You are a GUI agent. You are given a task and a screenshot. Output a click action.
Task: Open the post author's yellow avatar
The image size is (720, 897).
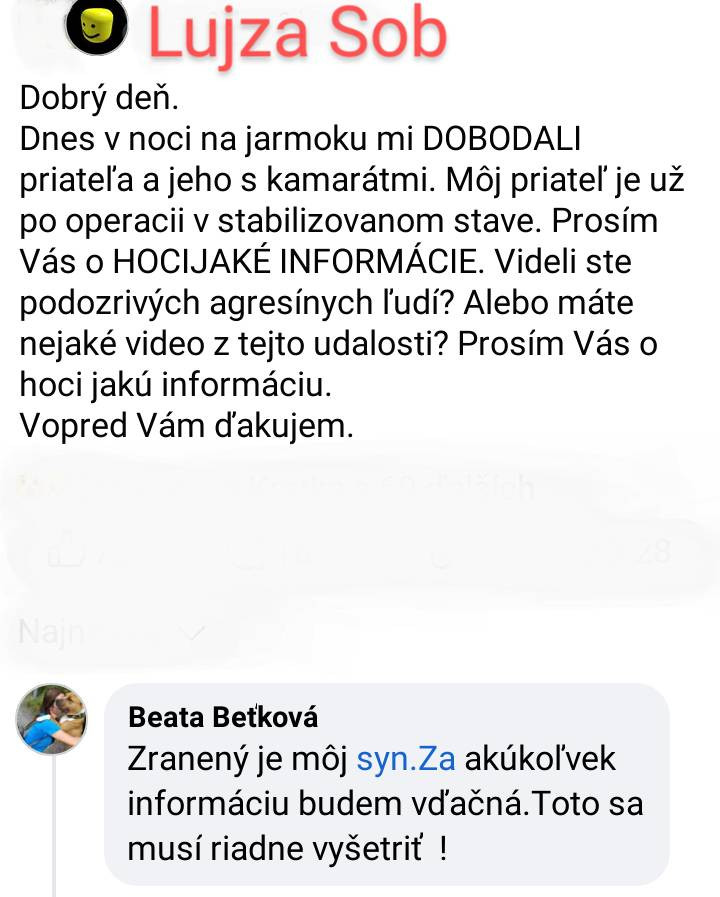tap(98, 28)
